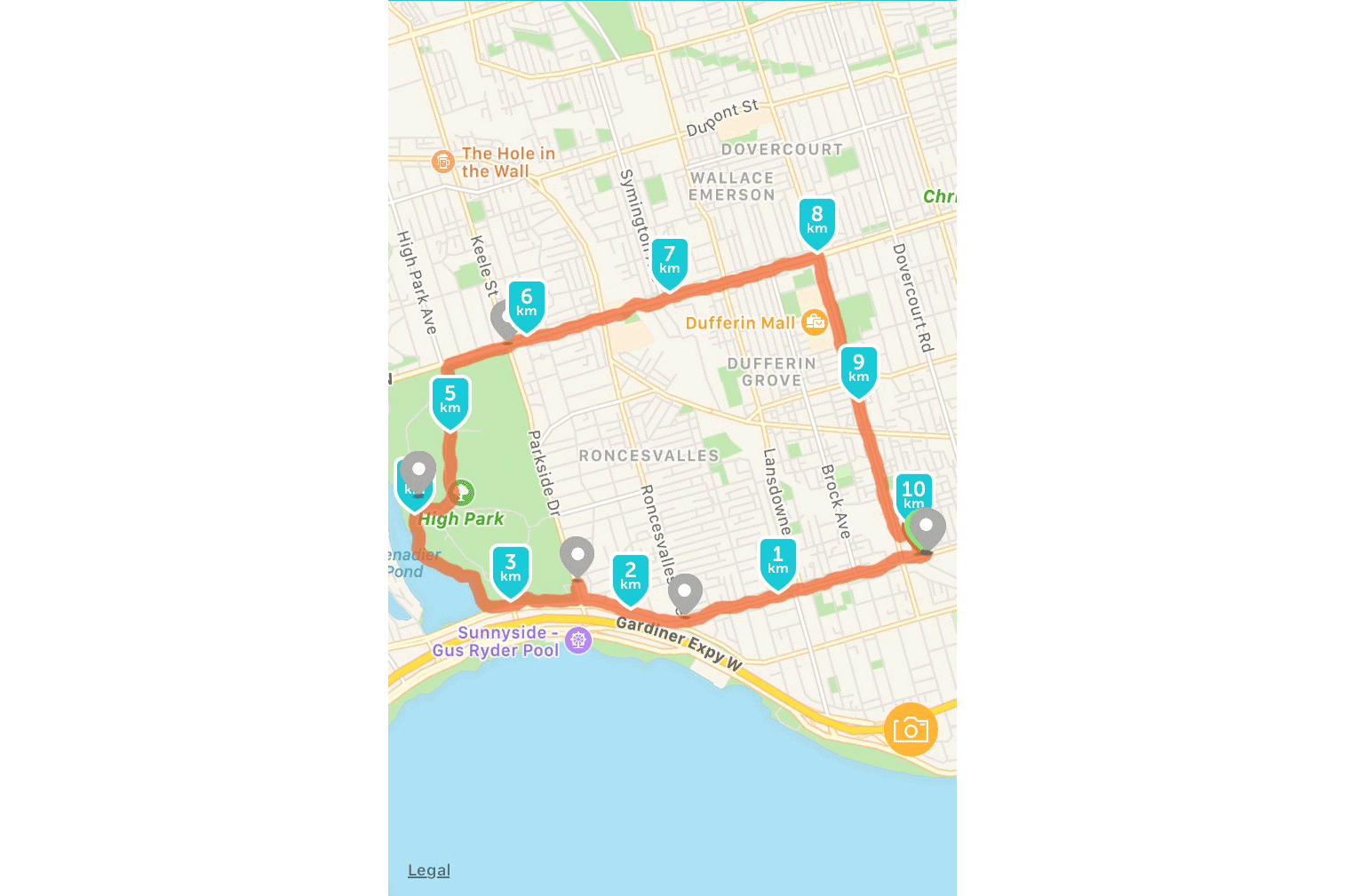Screen dimensions: 1345x896
Task: Select the 8 km marker
Action: pyautogui.click(x=816, y=220)
